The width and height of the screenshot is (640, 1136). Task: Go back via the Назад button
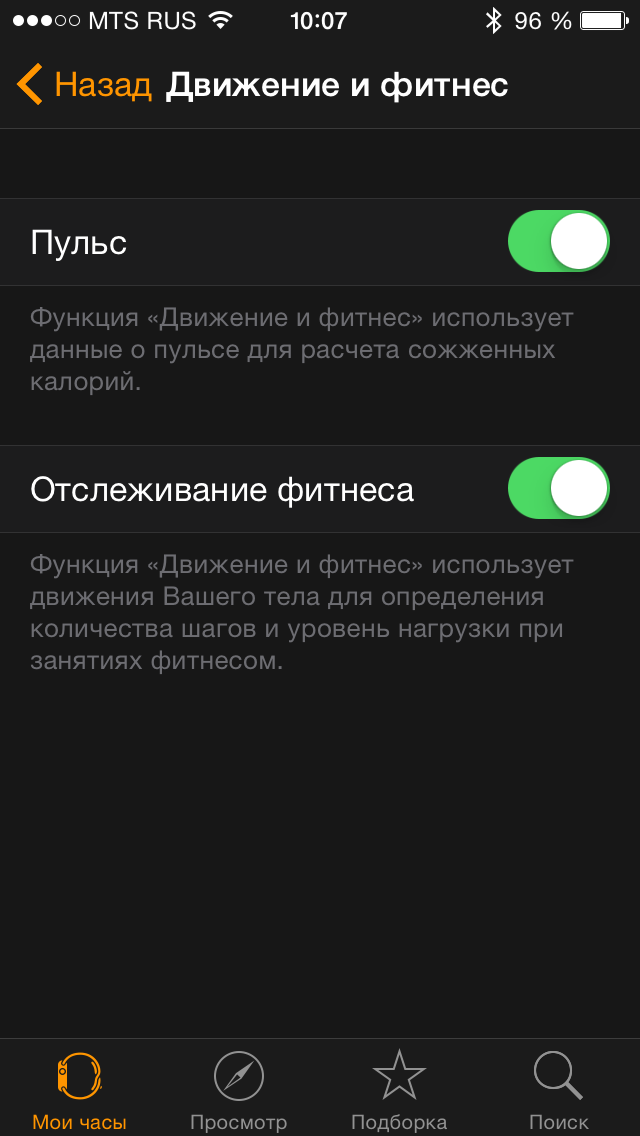pyautogui.click(x=84, y=85)
